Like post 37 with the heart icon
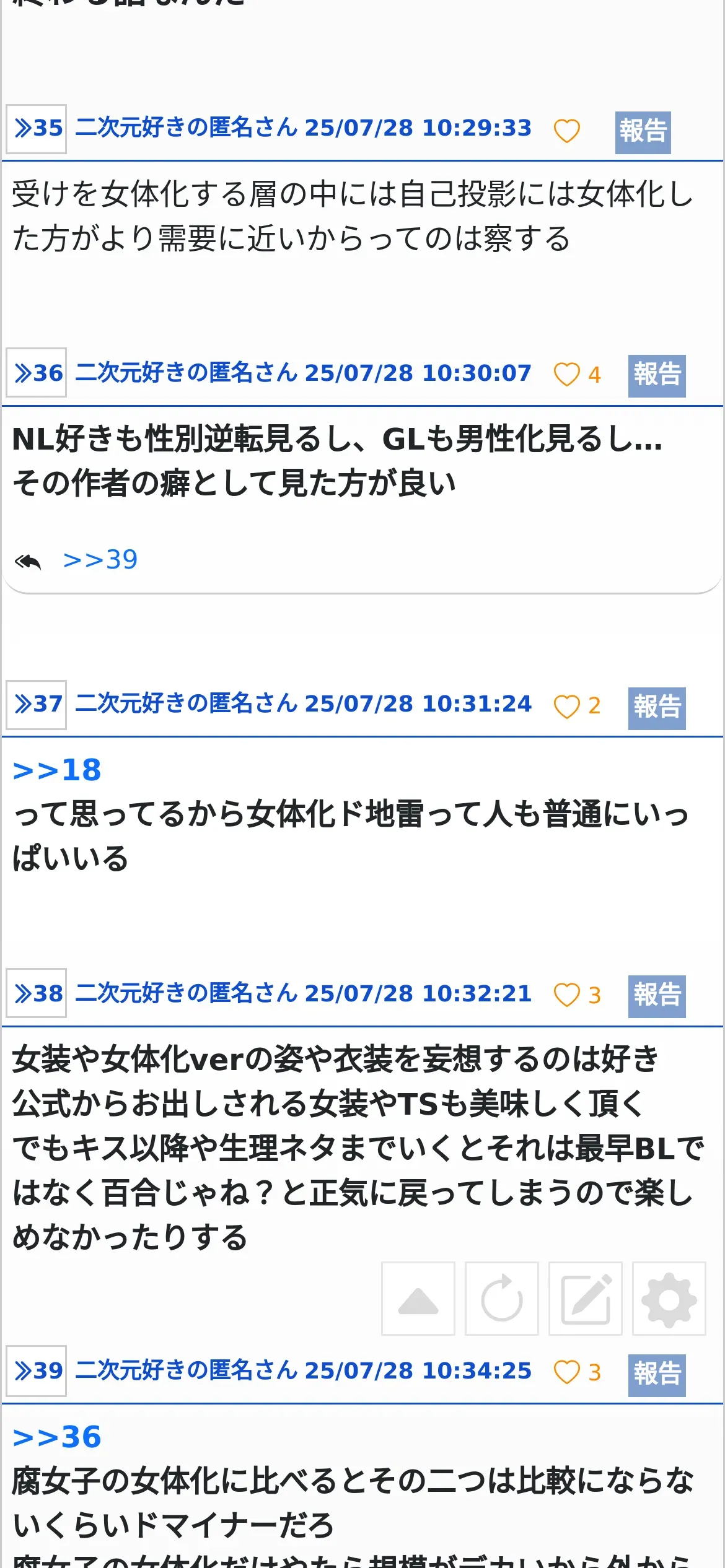725x1568 pixels. point(566,707)
